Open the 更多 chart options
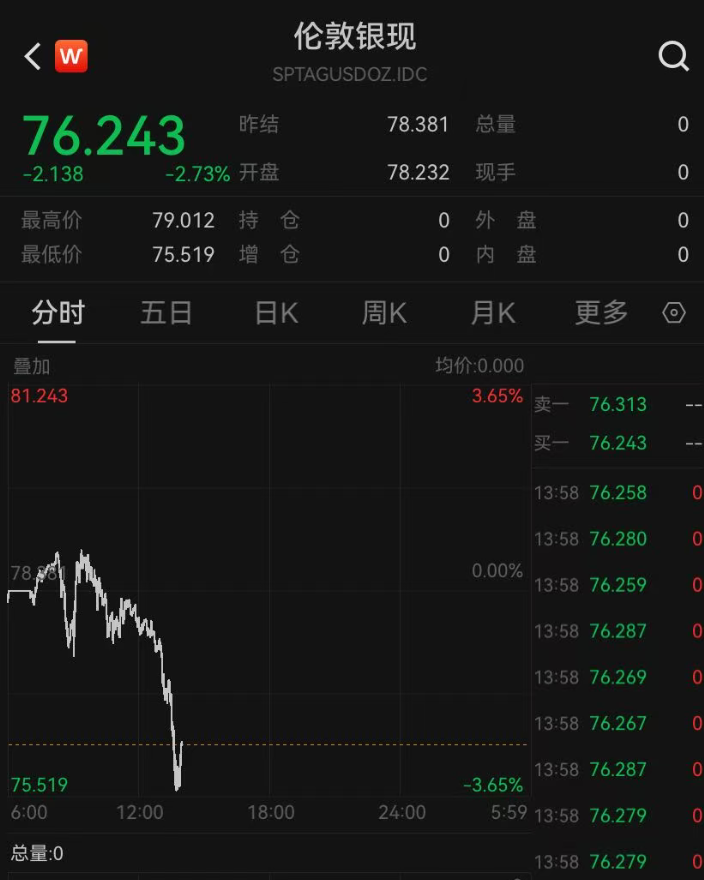Screen dimensions: 704x880 click(601, 313)
